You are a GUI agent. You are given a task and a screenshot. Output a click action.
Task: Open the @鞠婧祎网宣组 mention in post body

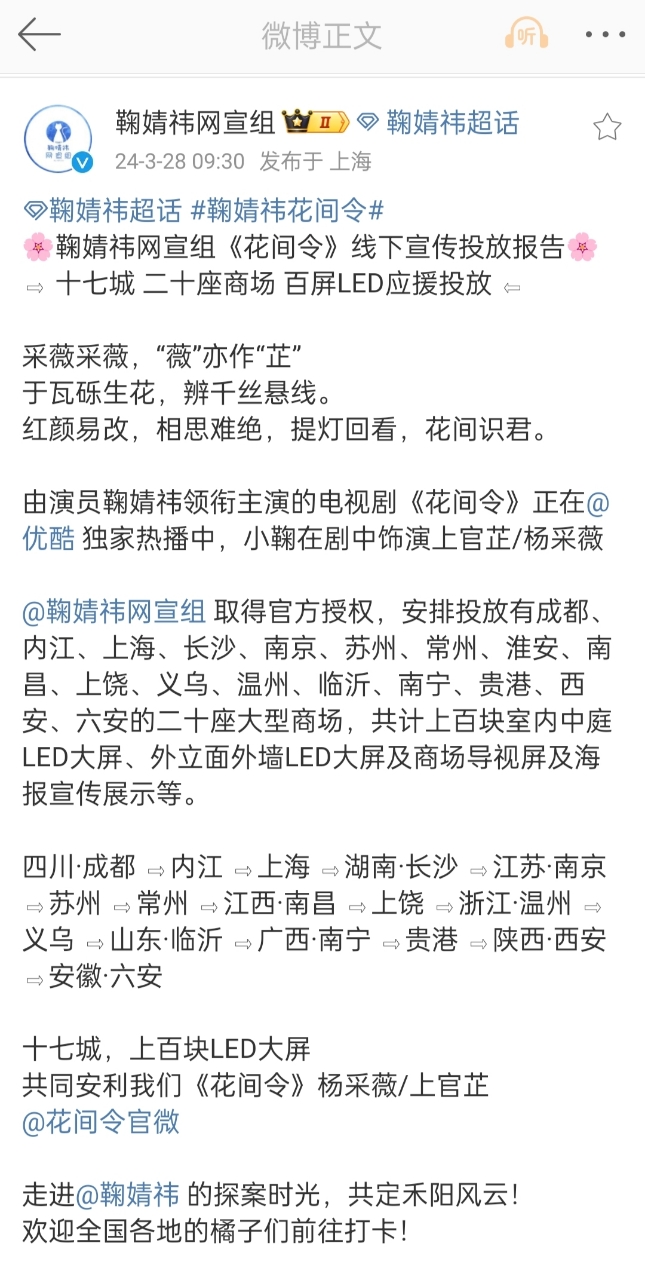coord(114,611)
